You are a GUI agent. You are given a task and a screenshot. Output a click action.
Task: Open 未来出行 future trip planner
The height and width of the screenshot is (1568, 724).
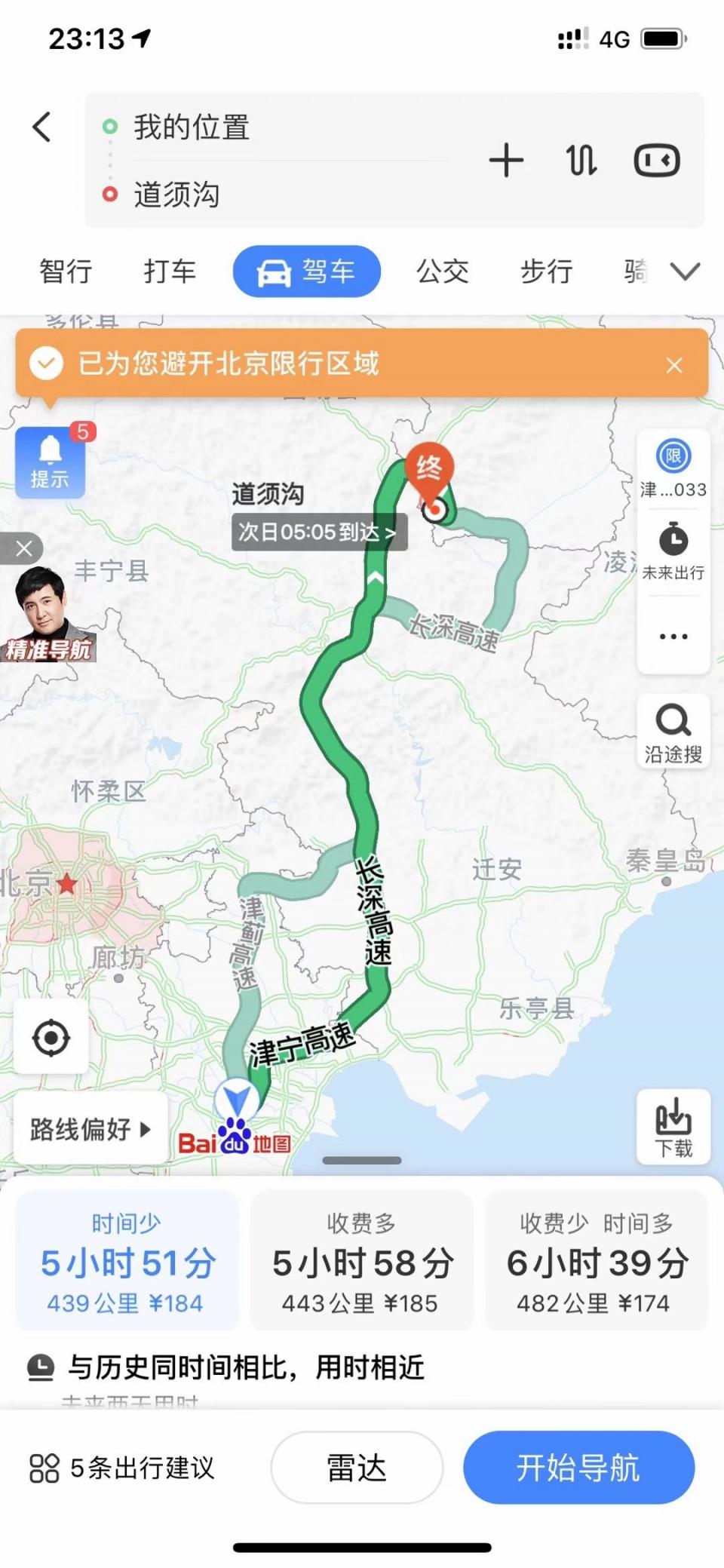pos(673,552)
